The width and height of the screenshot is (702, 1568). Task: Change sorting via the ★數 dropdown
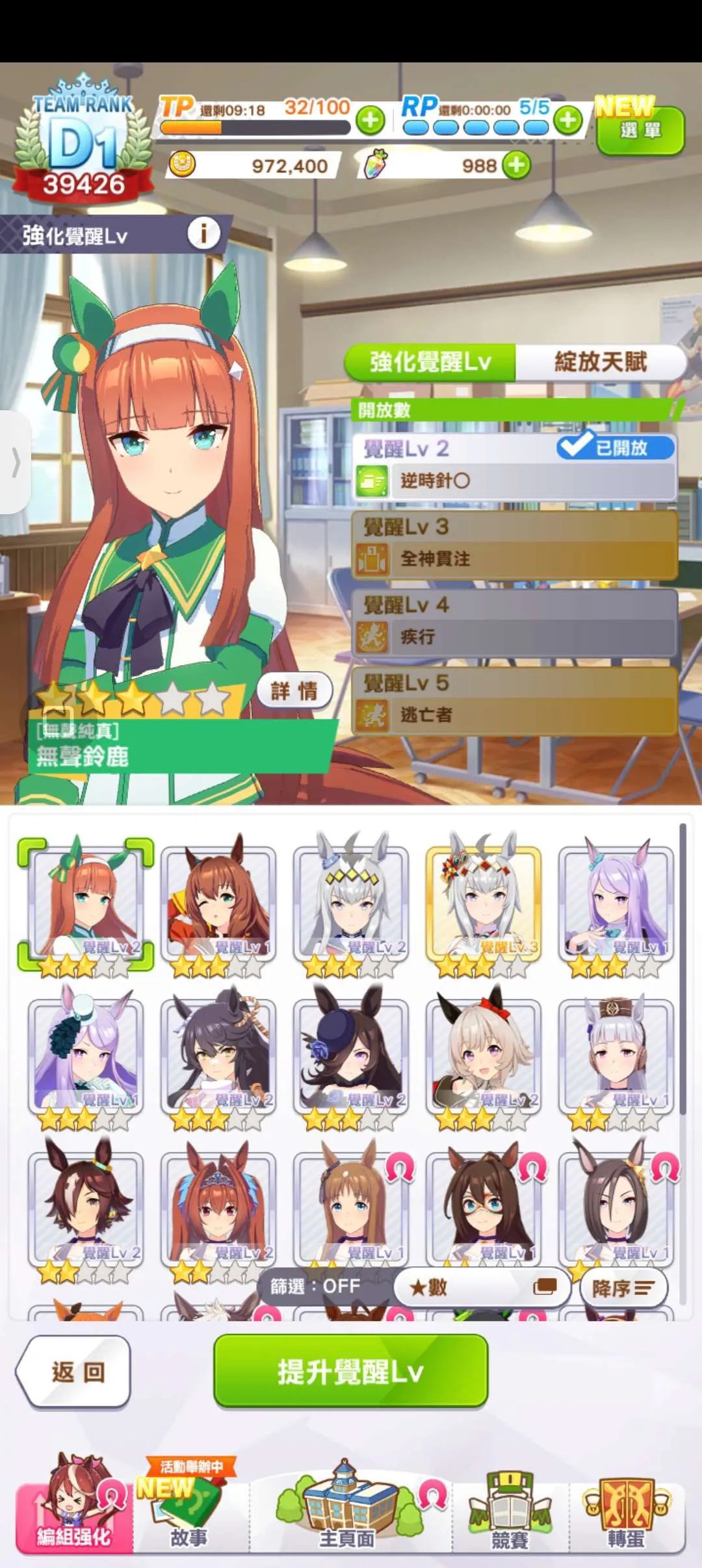click(x=482, y=1287)
